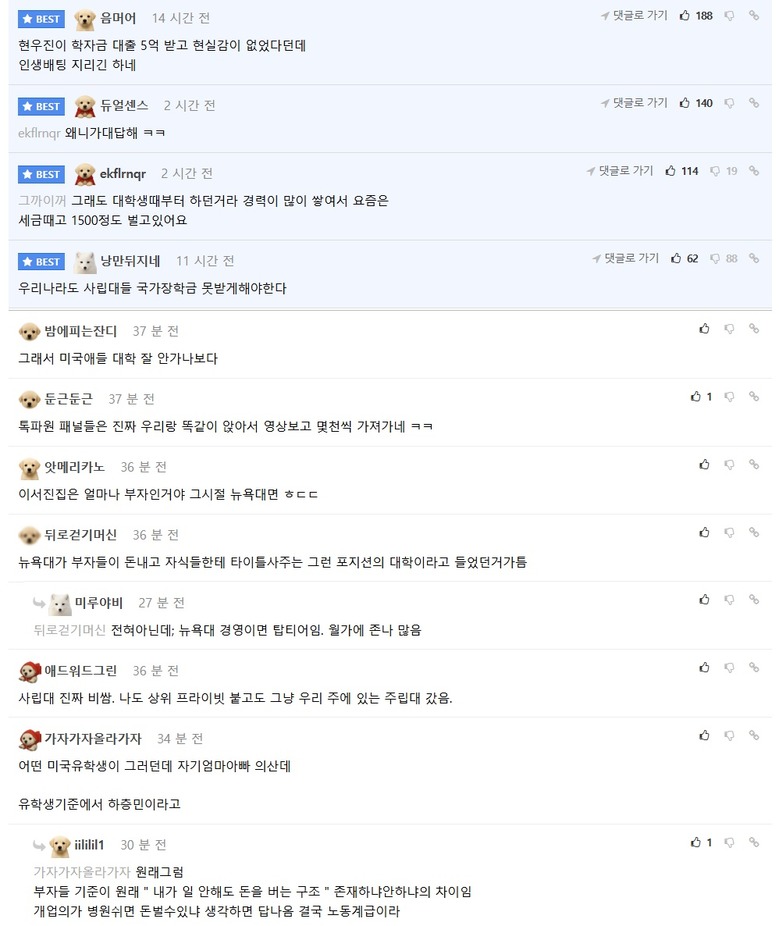Give a thumbs up to 밤에피는잔디's comment
The width and height of the screenshot is (779, 926).
704,328
